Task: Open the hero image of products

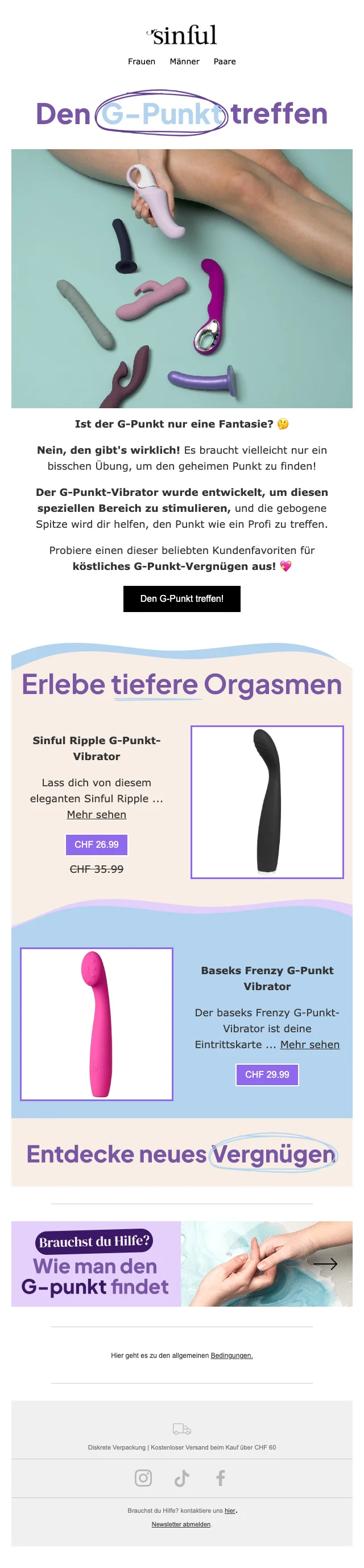Action: coord(181,278)
